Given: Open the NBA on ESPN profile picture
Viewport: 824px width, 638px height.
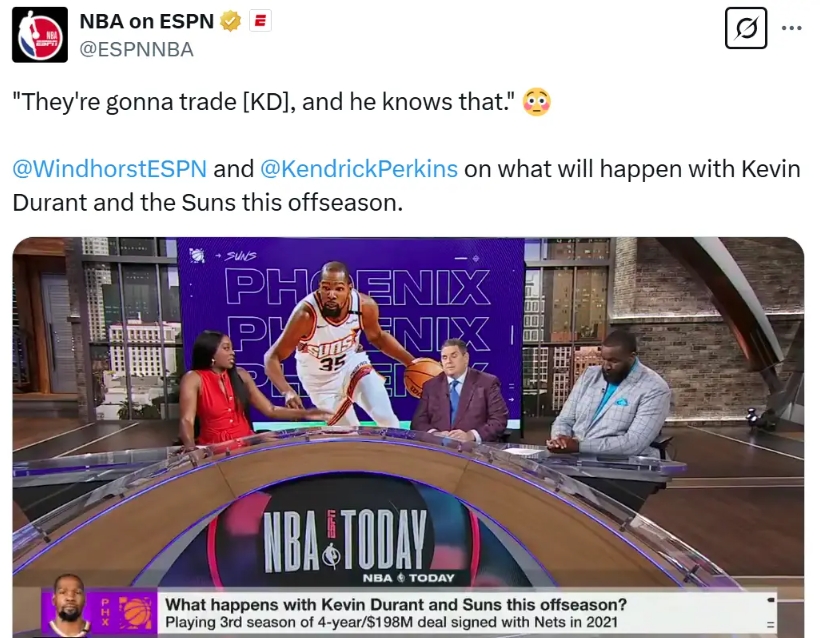Looking at the screenshot, I should pos(40,35).
